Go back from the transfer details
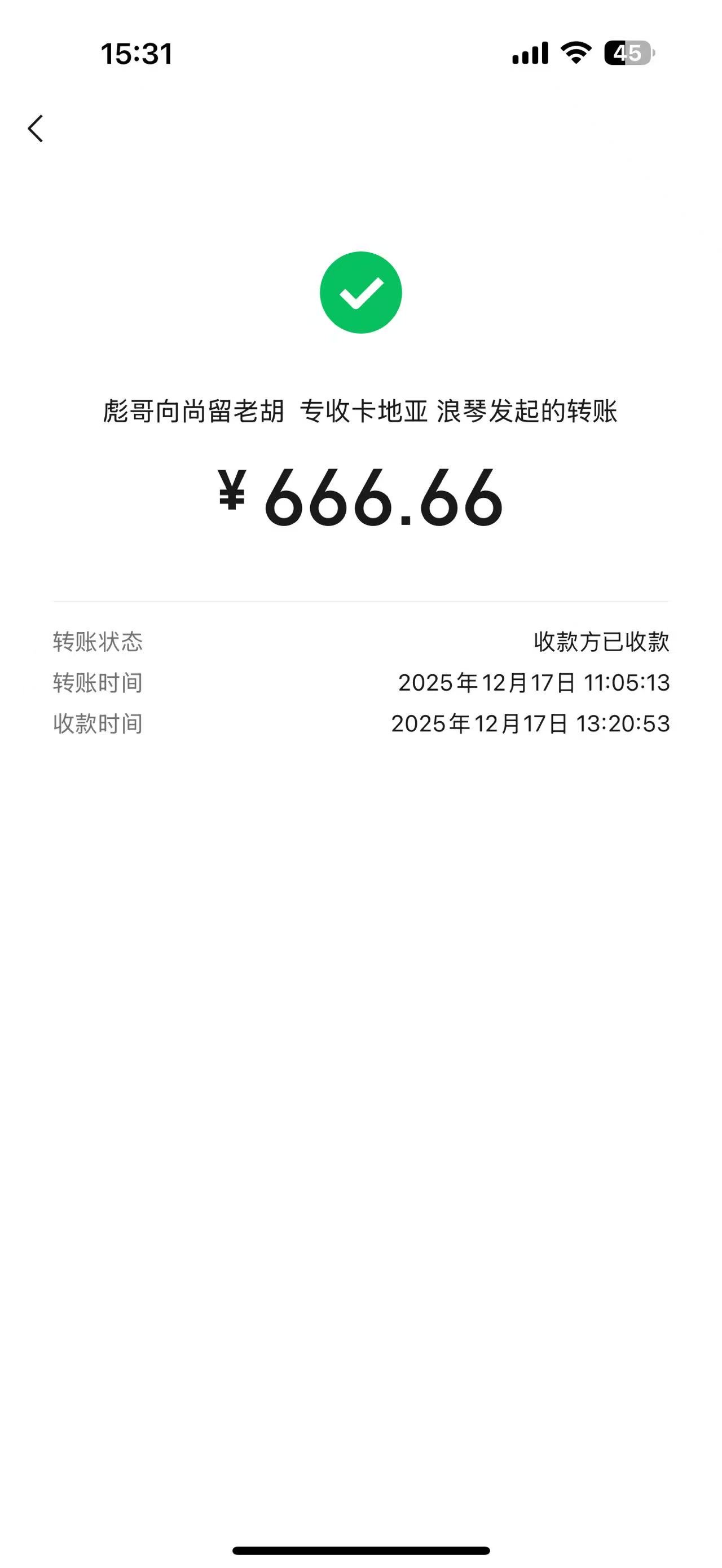Image resolution: width=722 pixels, height=1568 pixels. tap(36, 129)
